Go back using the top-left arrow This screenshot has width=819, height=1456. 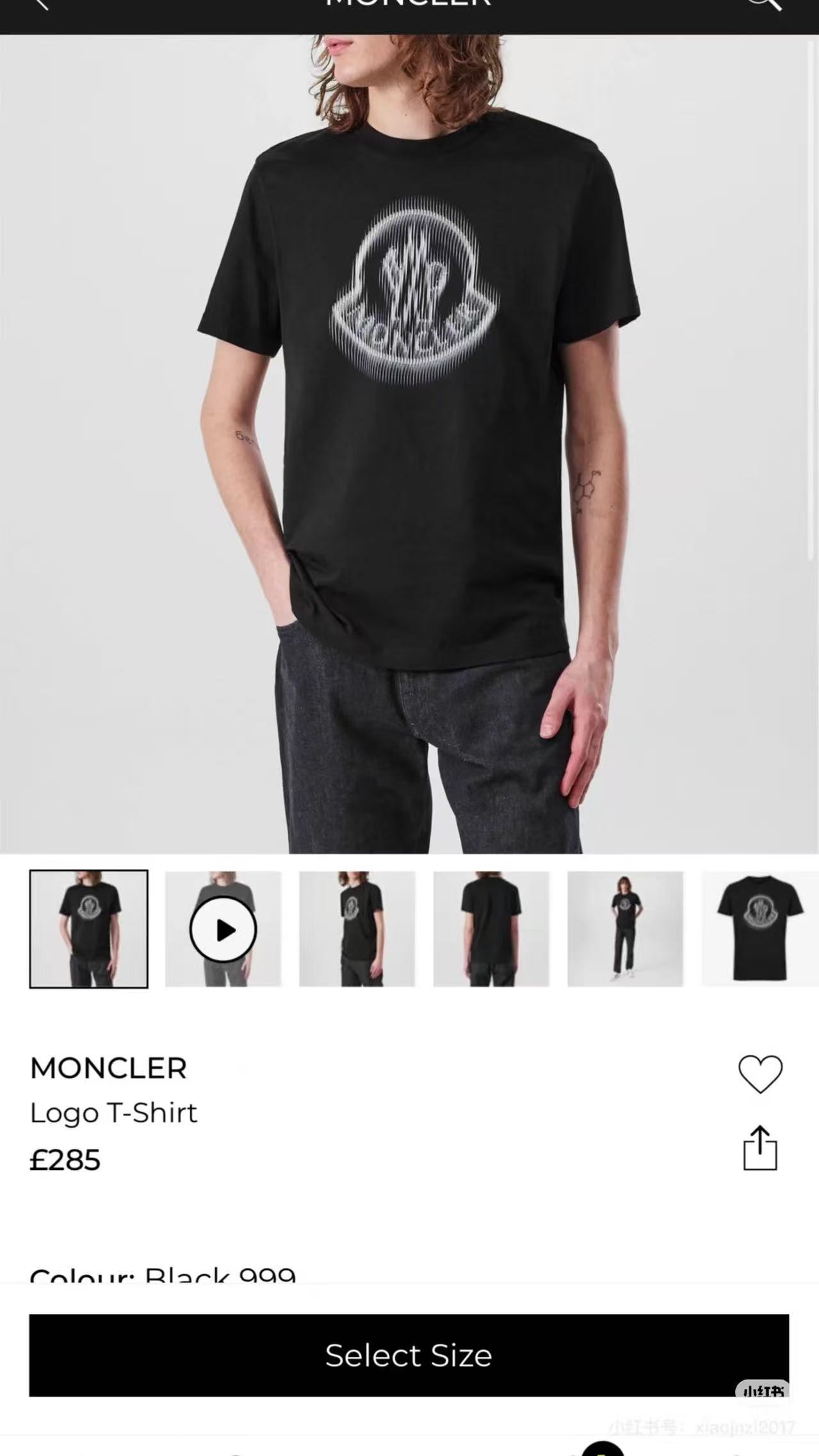(x=40, y=4)
